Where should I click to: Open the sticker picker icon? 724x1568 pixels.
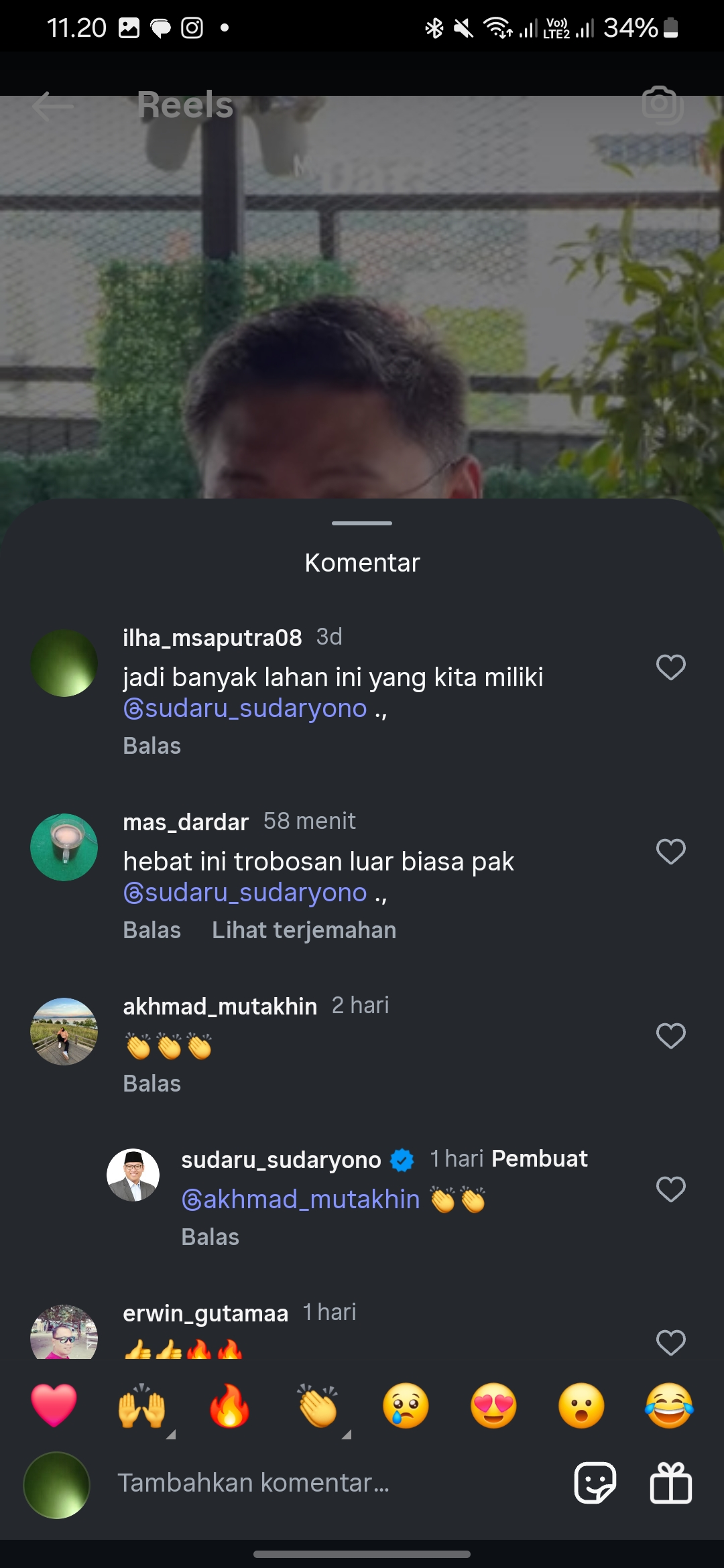tap(595, 1483)
